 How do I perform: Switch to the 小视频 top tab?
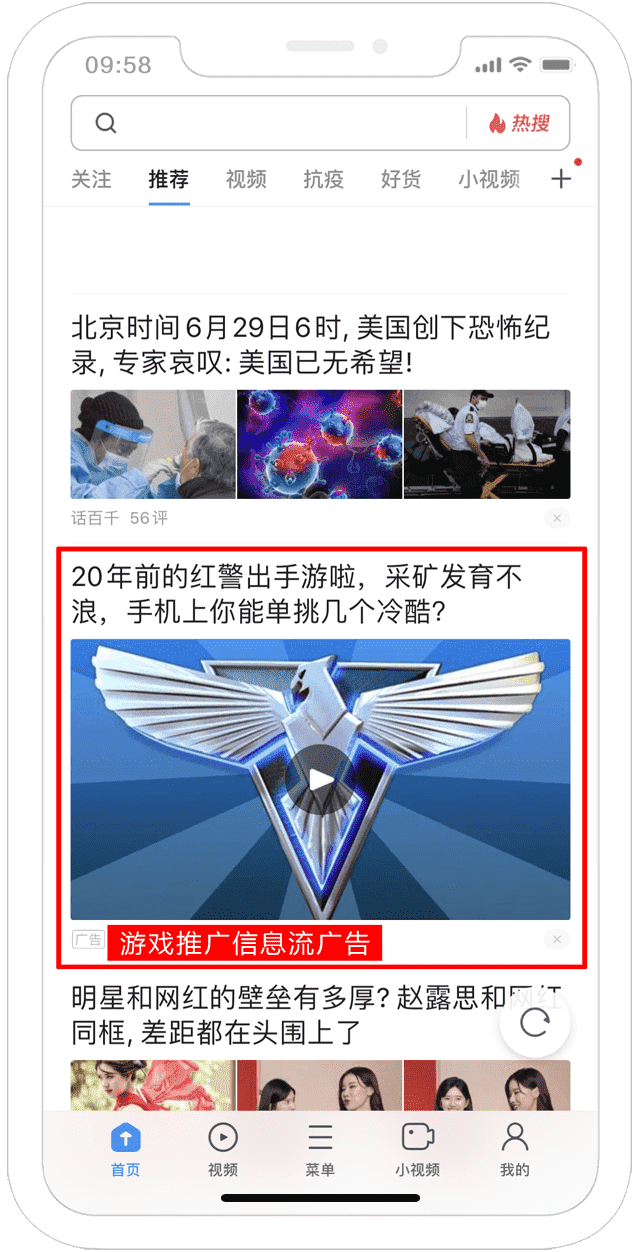point(489,180)
